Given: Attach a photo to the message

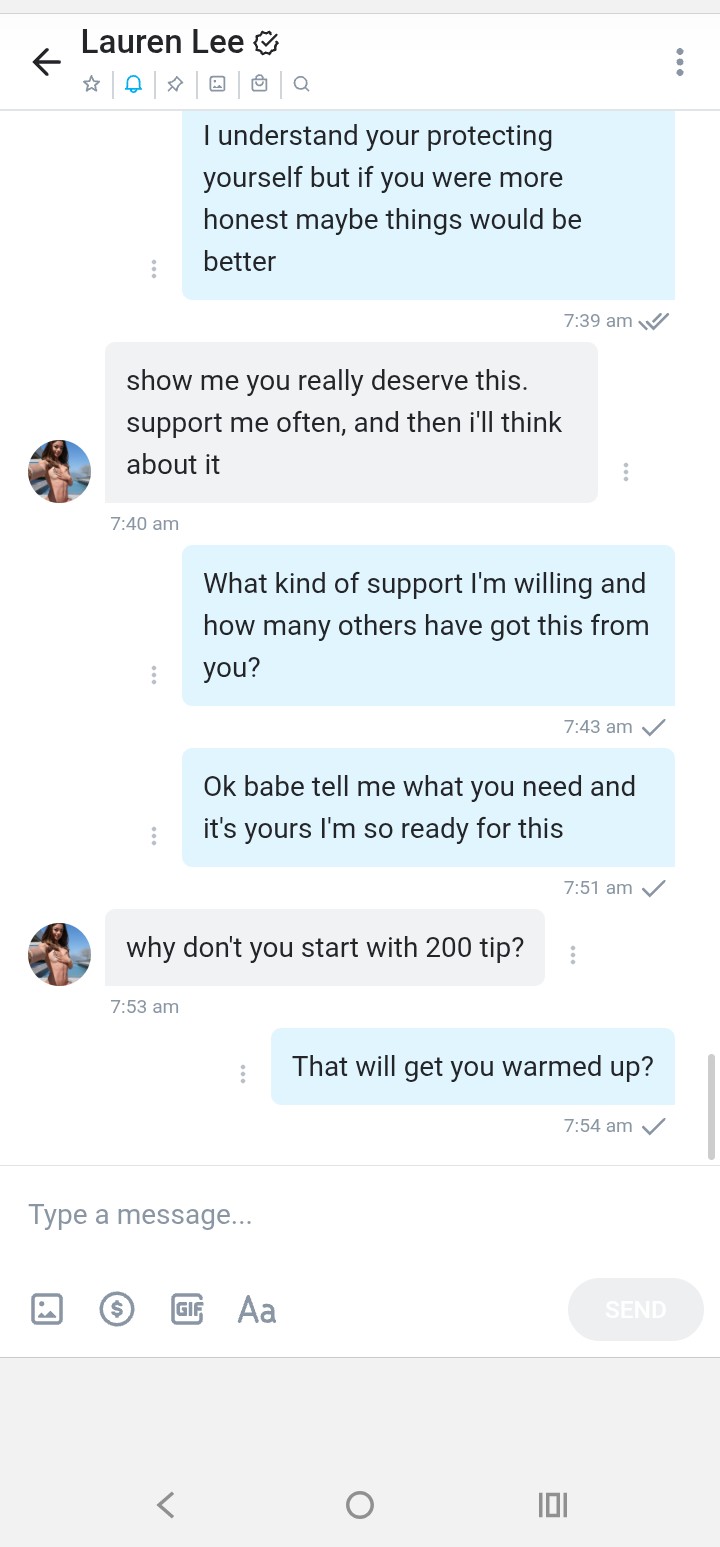Looking at the screenshot, I should [x=47, y=1308].
